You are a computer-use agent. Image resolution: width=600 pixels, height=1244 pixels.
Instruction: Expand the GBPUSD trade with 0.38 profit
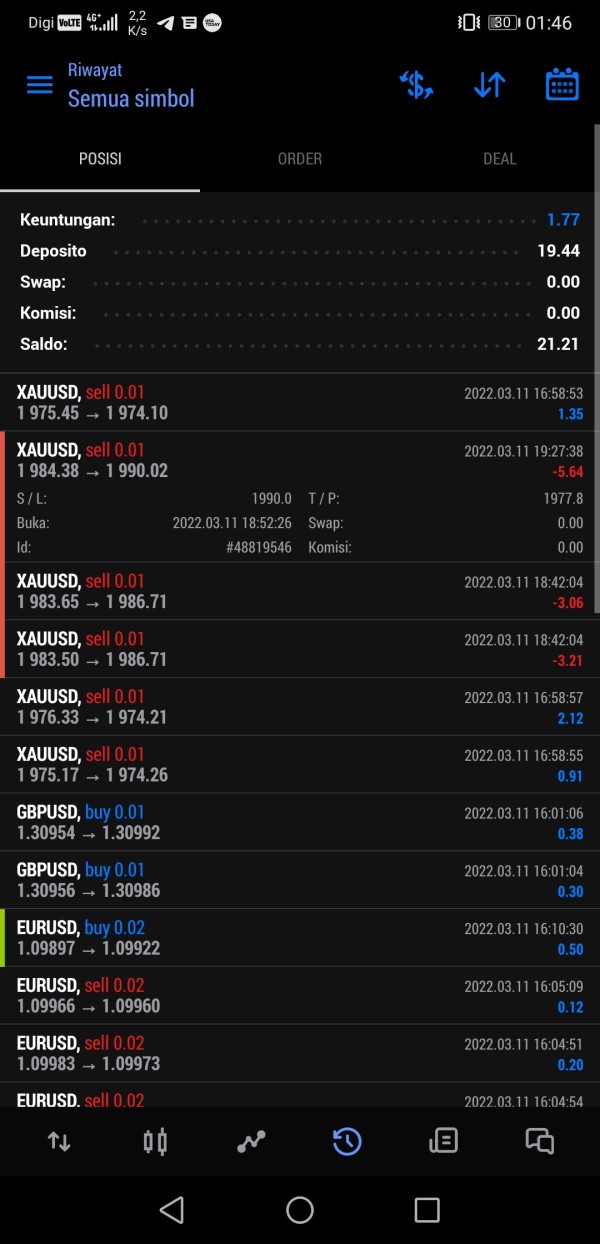coord(300,822)
